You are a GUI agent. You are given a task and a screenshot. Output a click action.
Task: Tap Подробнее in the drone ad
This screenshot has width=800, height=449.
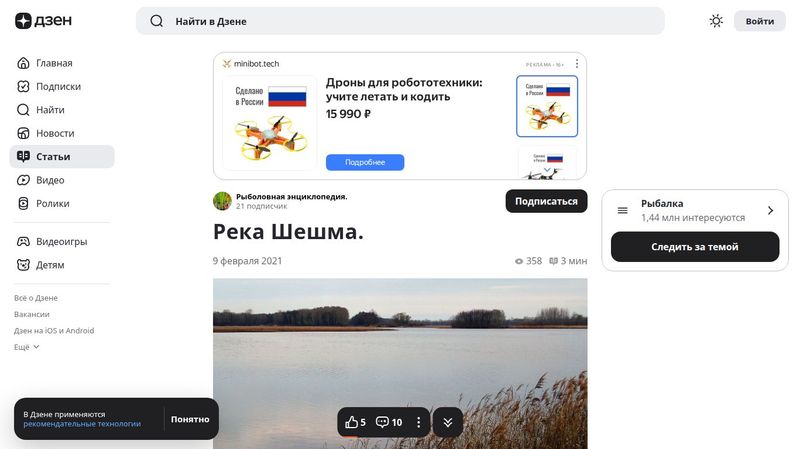click(365, 162)
